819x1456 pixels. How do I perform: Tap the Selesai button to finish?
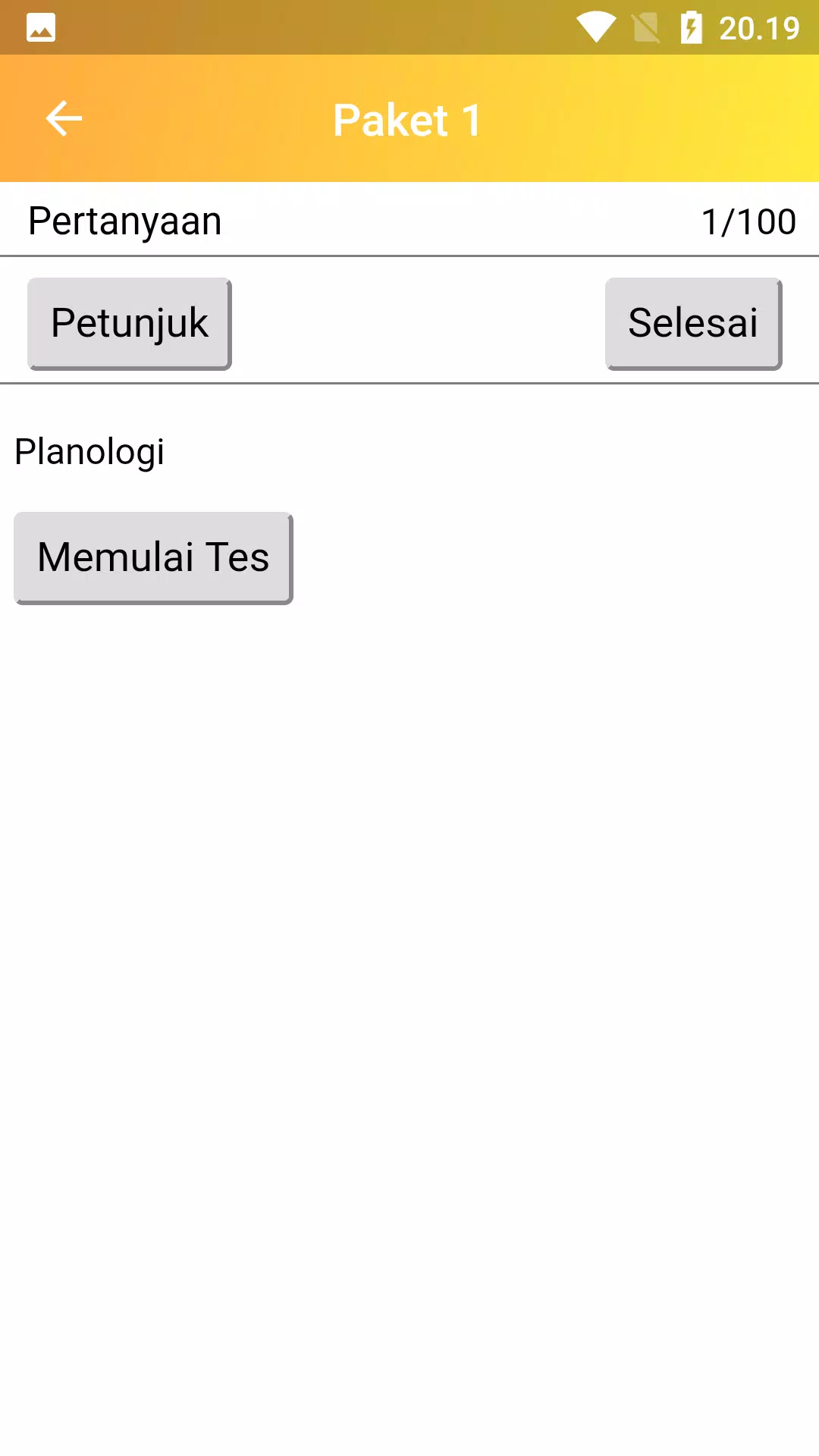pyautogui.click(x=693, y=324)
